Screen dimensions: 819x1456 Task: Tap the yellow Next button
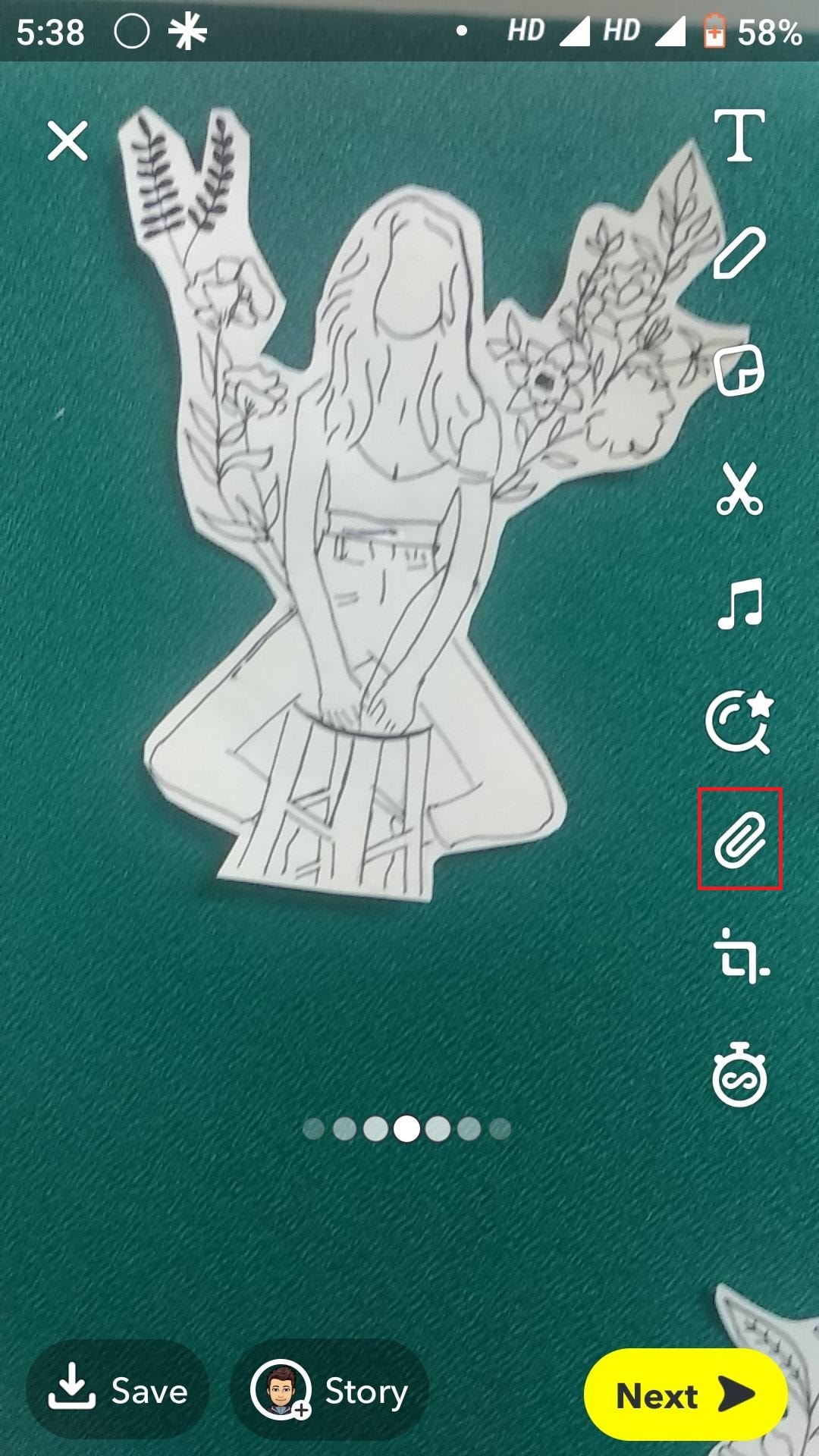(685, 1394)
